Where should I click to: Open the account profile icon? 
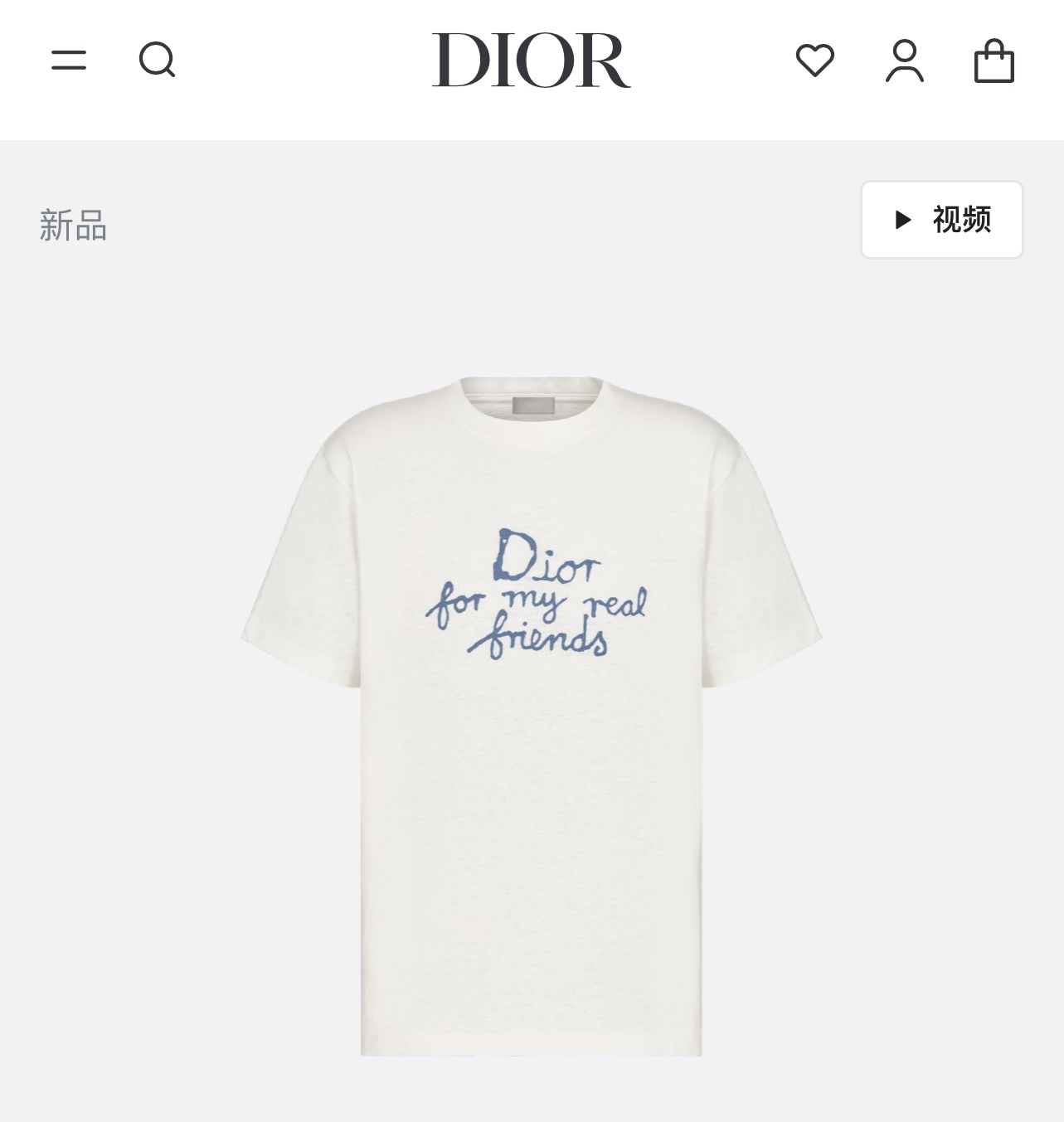(x=904, y=61)
